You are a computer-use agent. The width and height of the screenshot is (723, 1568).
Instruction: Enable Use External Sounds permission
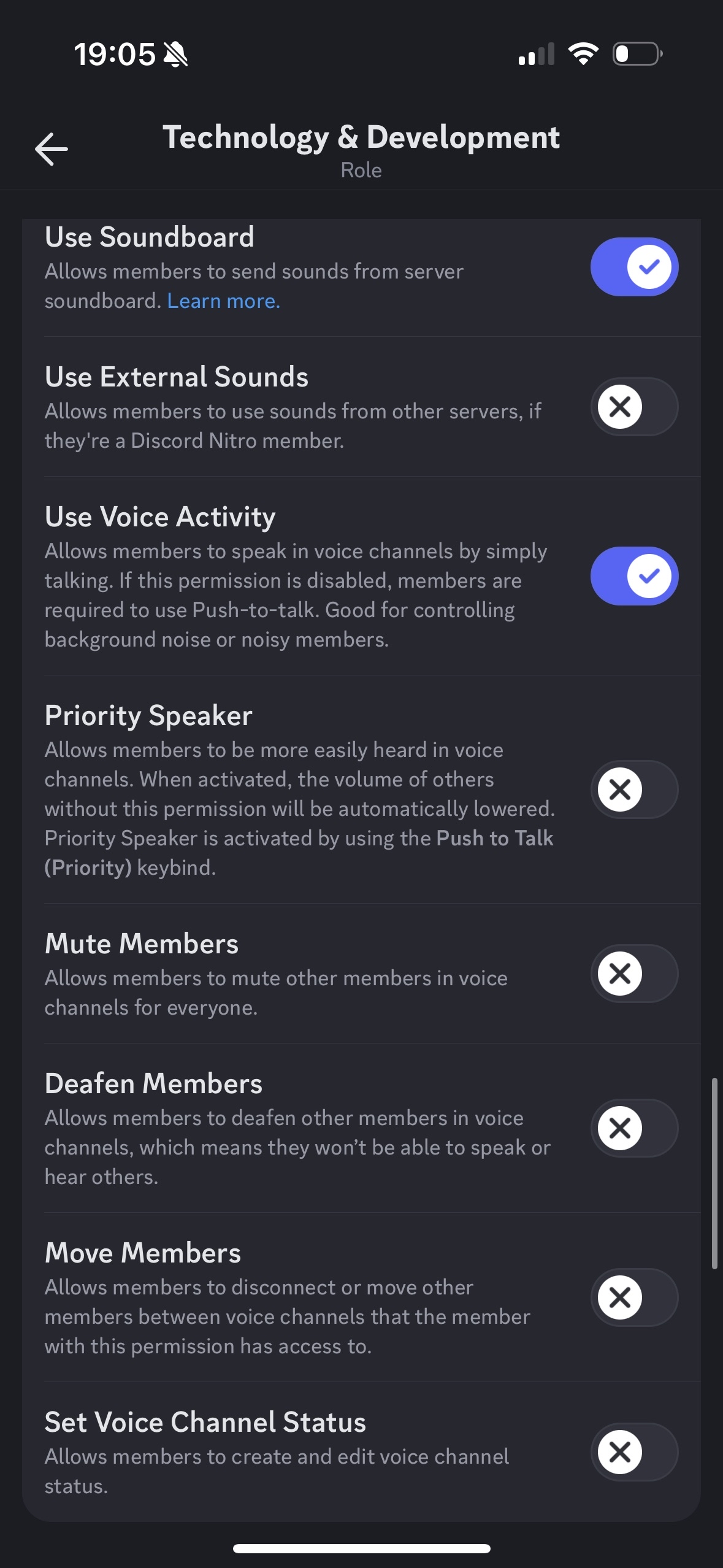point(634,407)
